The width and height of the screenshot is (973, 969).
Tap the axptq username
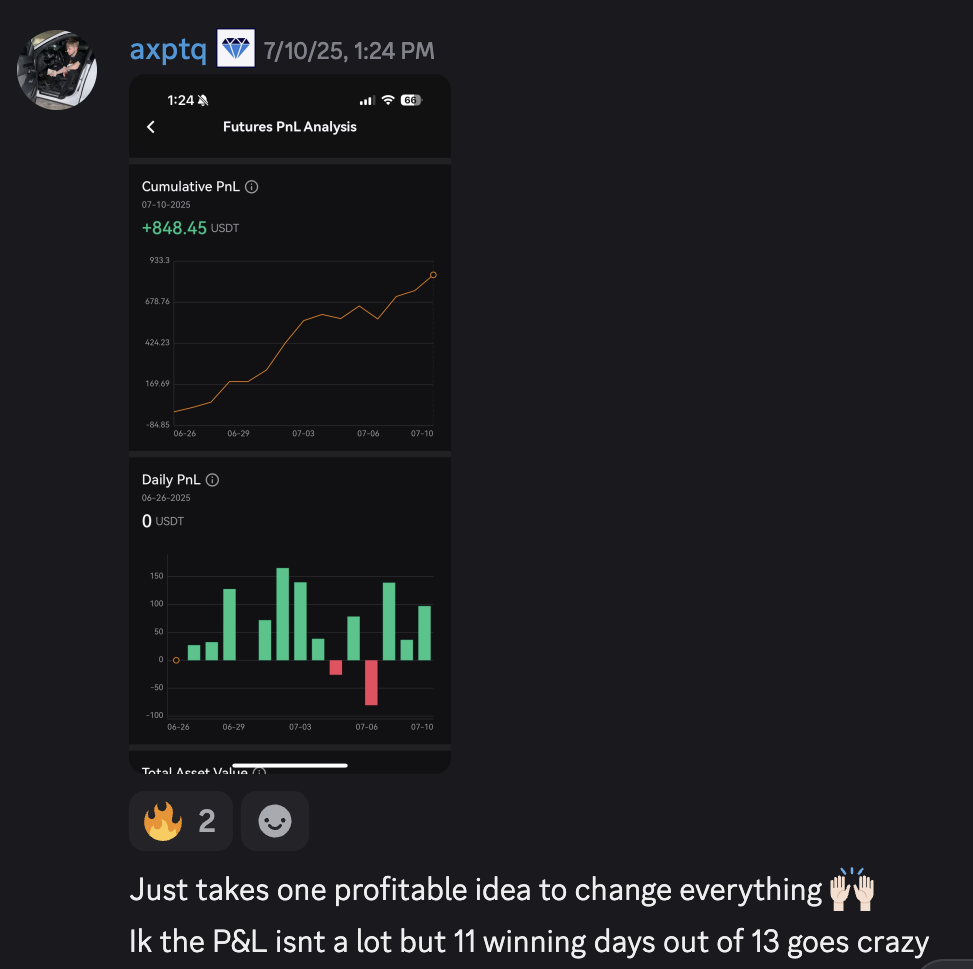[x=168, y=50]
